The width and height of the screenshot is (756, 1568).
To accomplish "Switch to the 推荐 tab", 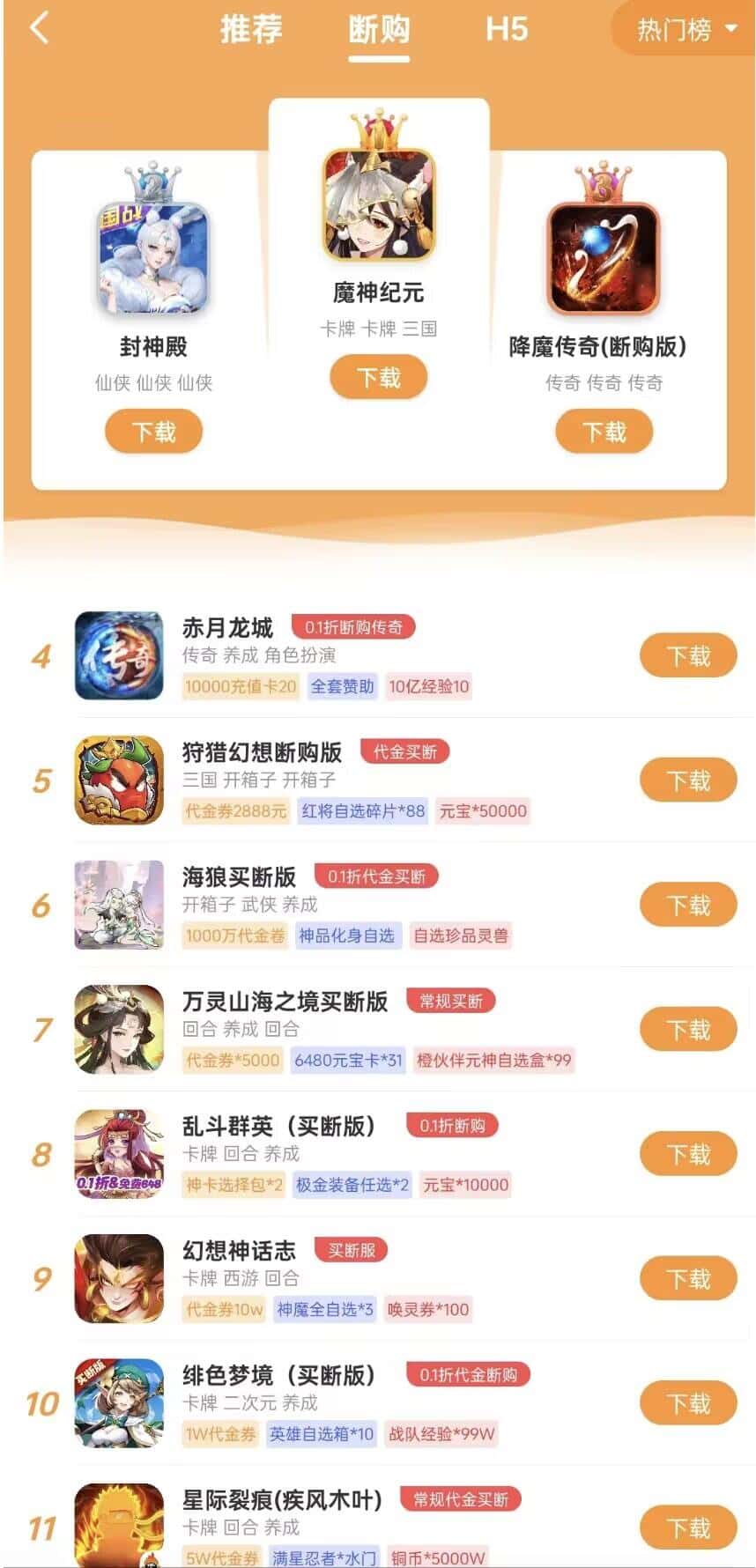I will tap(250, 31).
